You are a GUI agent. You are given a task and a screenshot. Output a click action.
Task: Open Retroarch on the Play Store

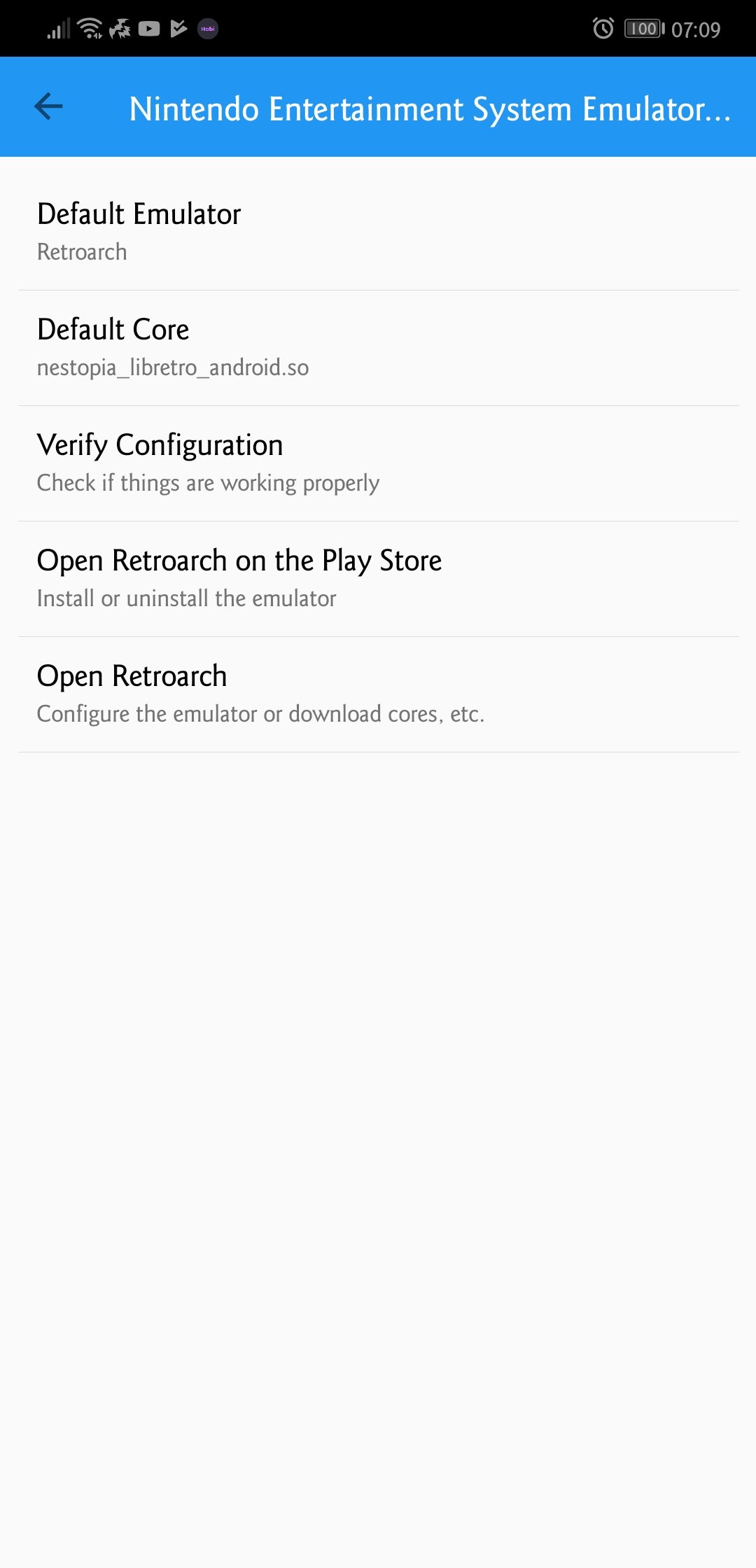tap(378, 579)
